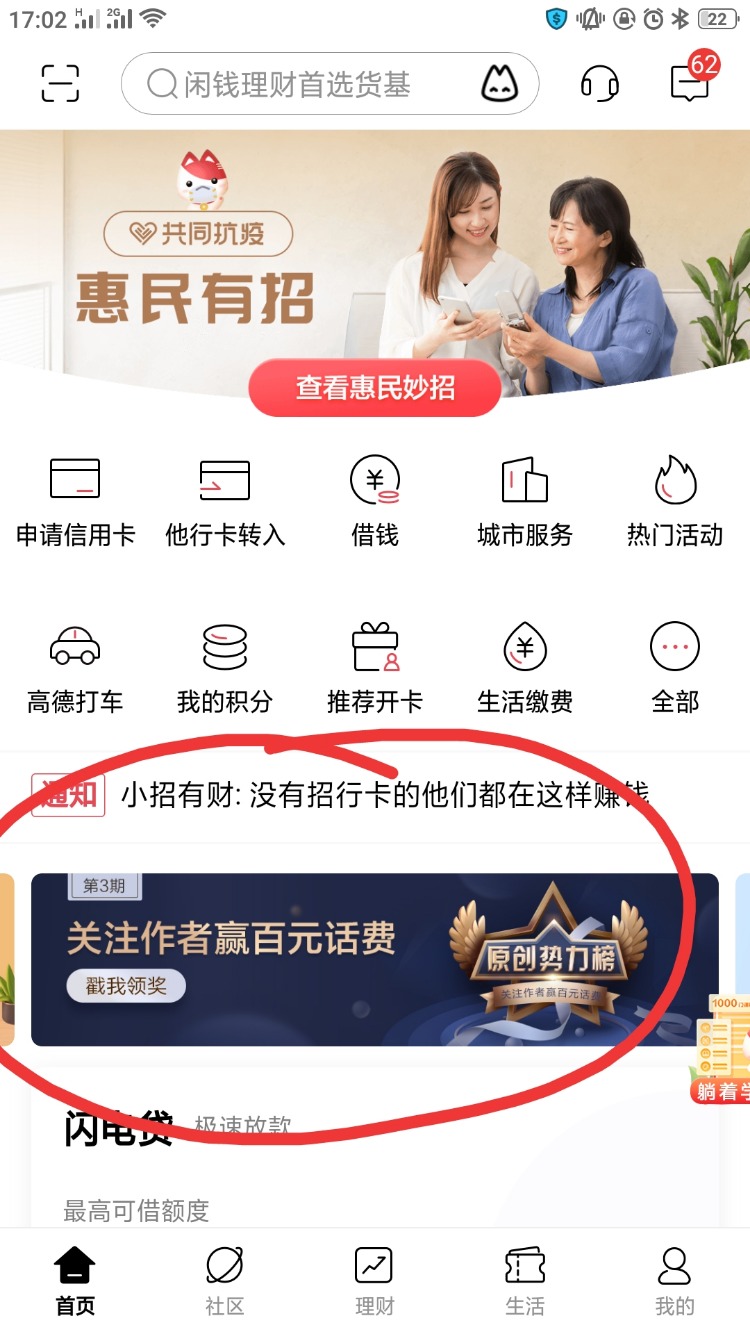
Task: Open 借钱 service
Action: click(x=375, y=502)
